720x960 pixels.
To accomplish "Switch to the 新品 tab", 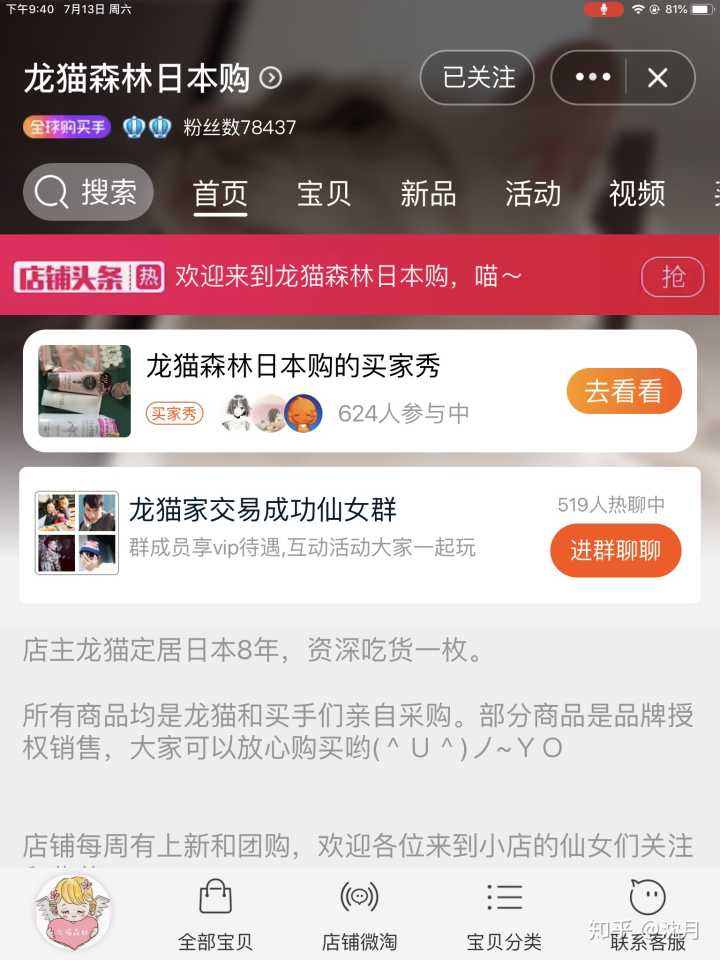I will [x=428, y=193].
